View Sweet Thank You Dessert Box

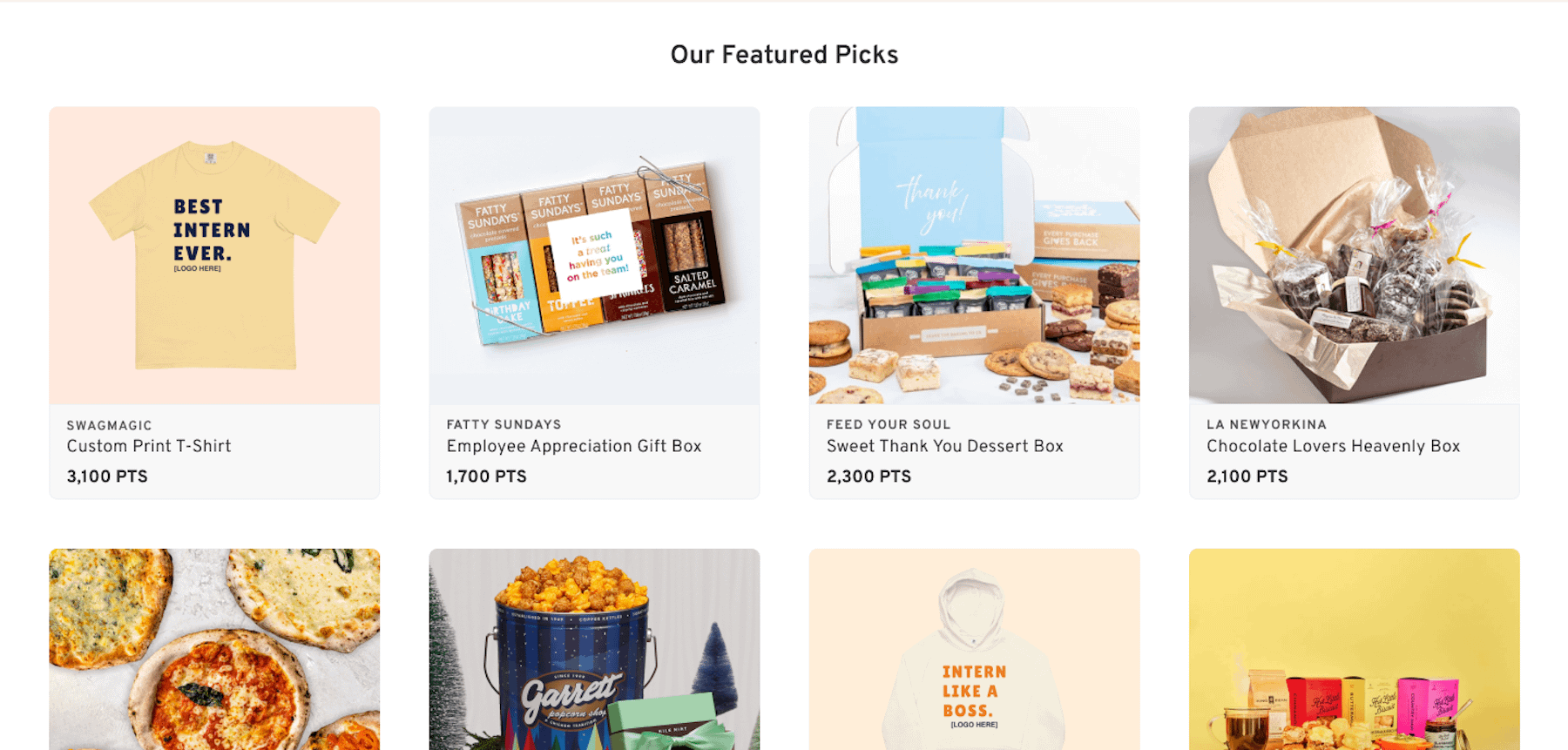coord(974,302)
